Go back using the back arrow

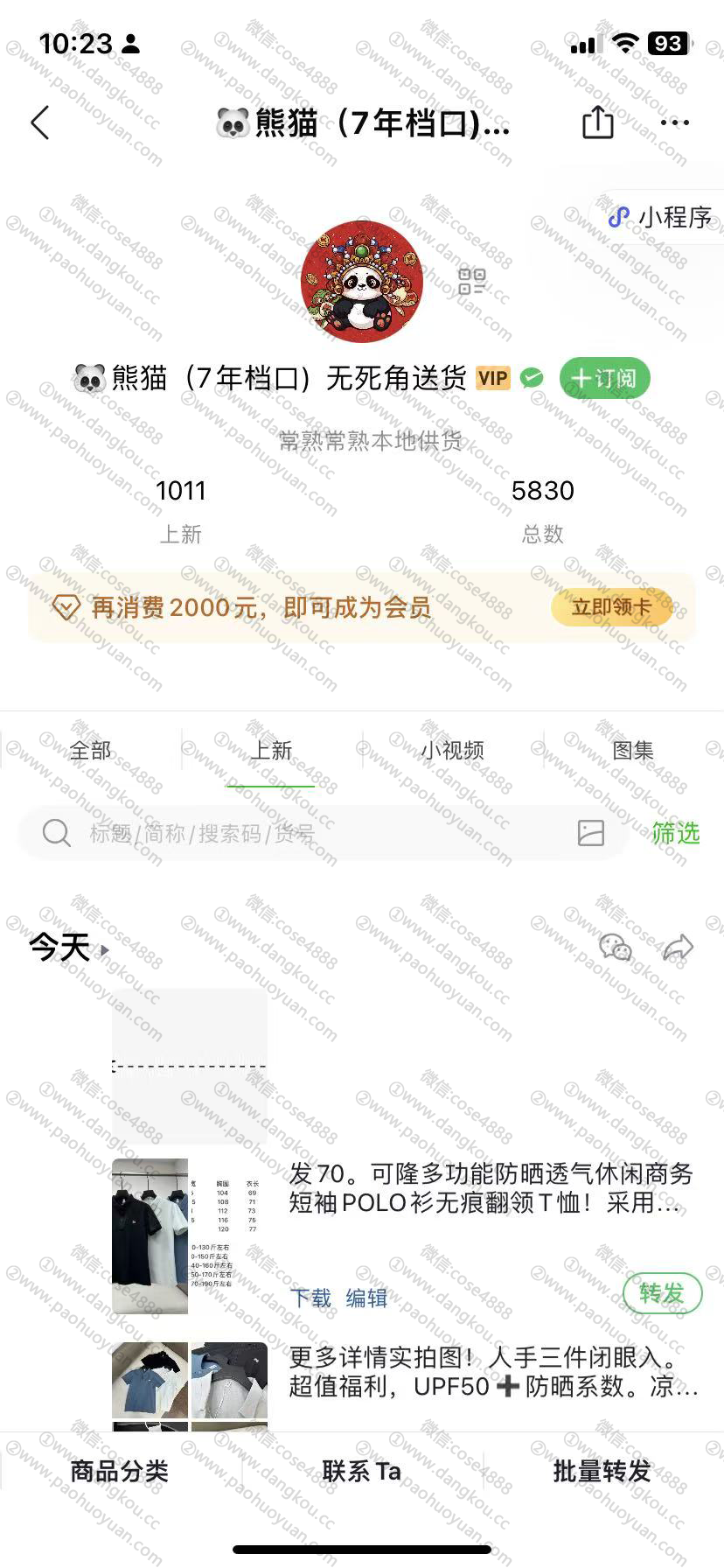40,123
